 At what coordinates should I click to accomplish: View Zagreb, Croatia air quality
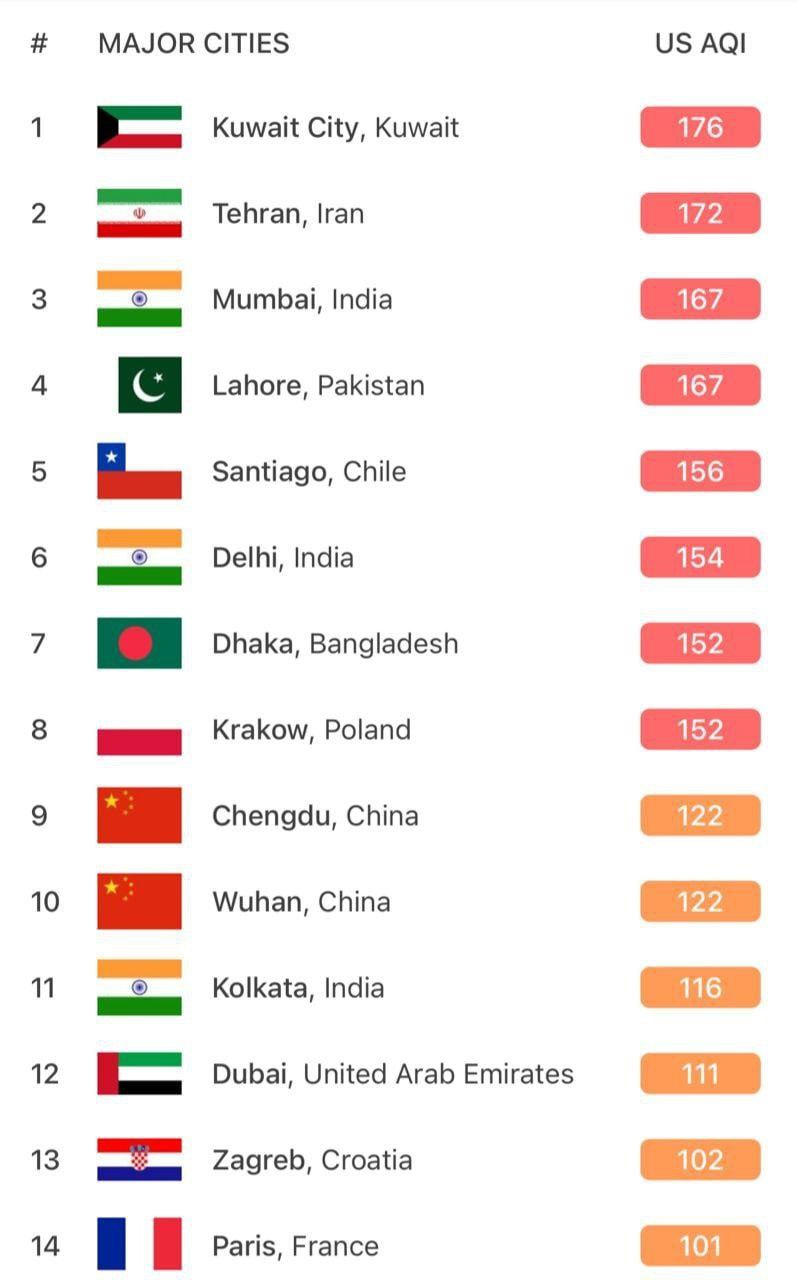(312, 1160)
